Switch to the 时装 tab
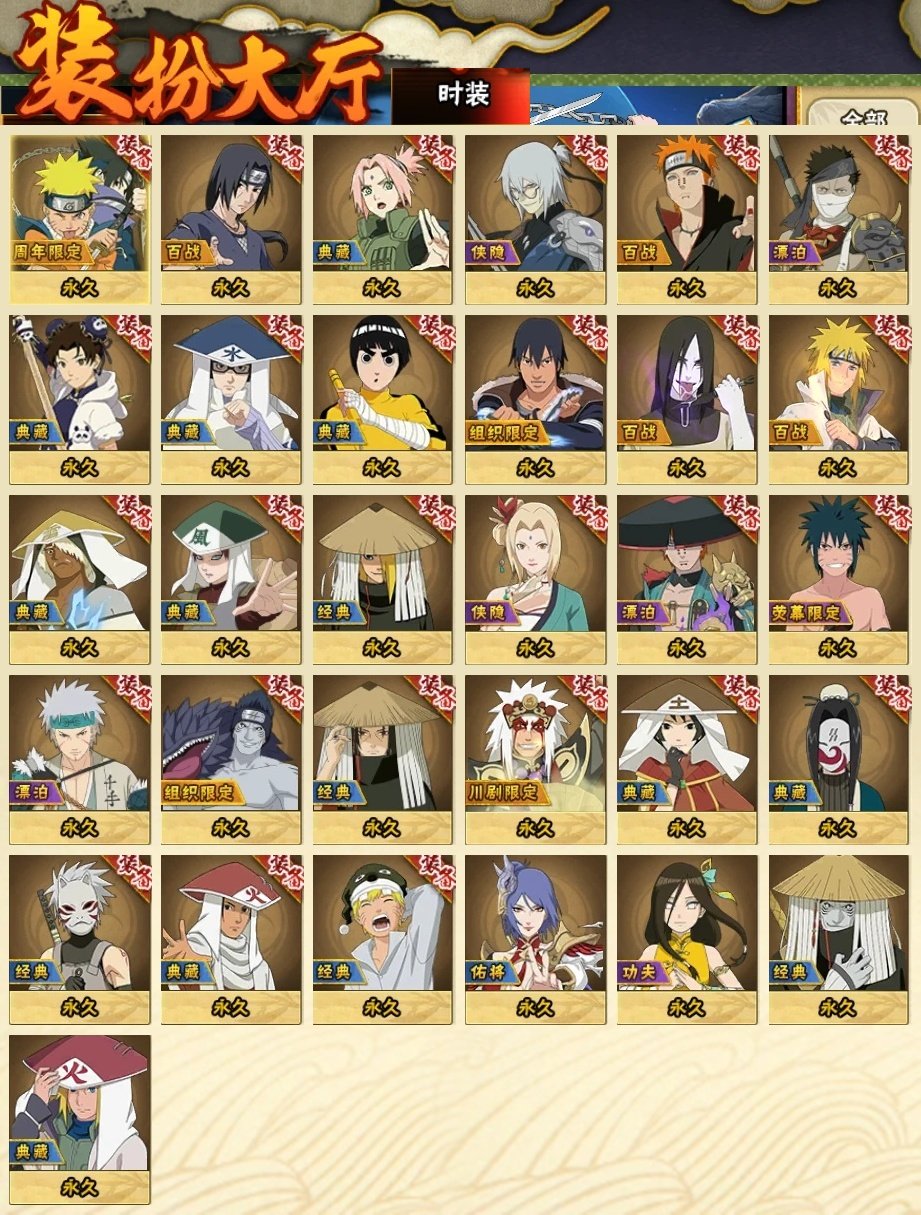The height and width of the screenshot is (1215, 921). pyautogui.click(x=462, y=95)
